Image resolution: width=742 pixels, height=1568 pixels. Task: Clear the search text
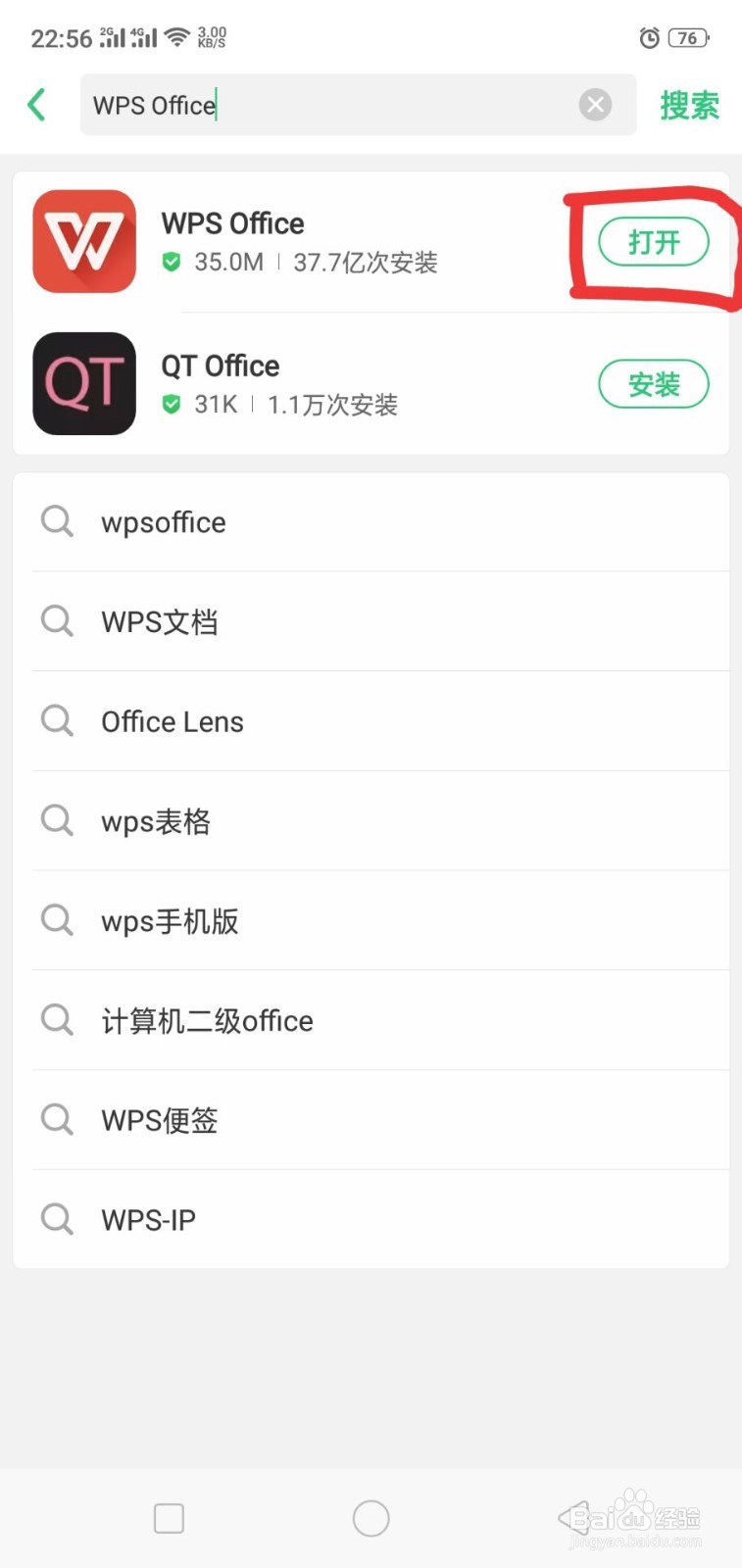tap(595, 105)
